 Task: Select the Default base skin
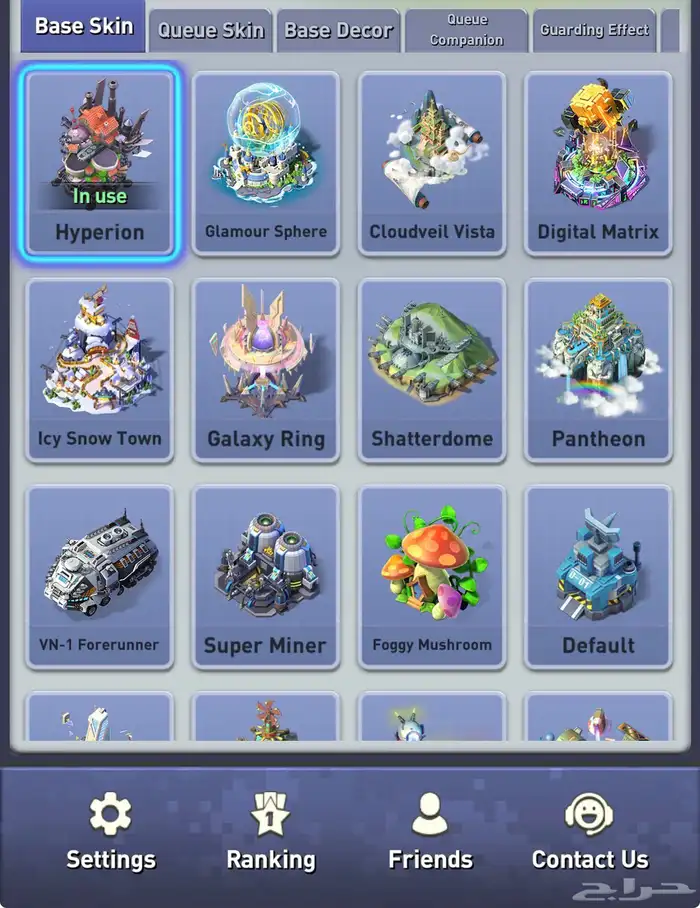coord(598,577)
